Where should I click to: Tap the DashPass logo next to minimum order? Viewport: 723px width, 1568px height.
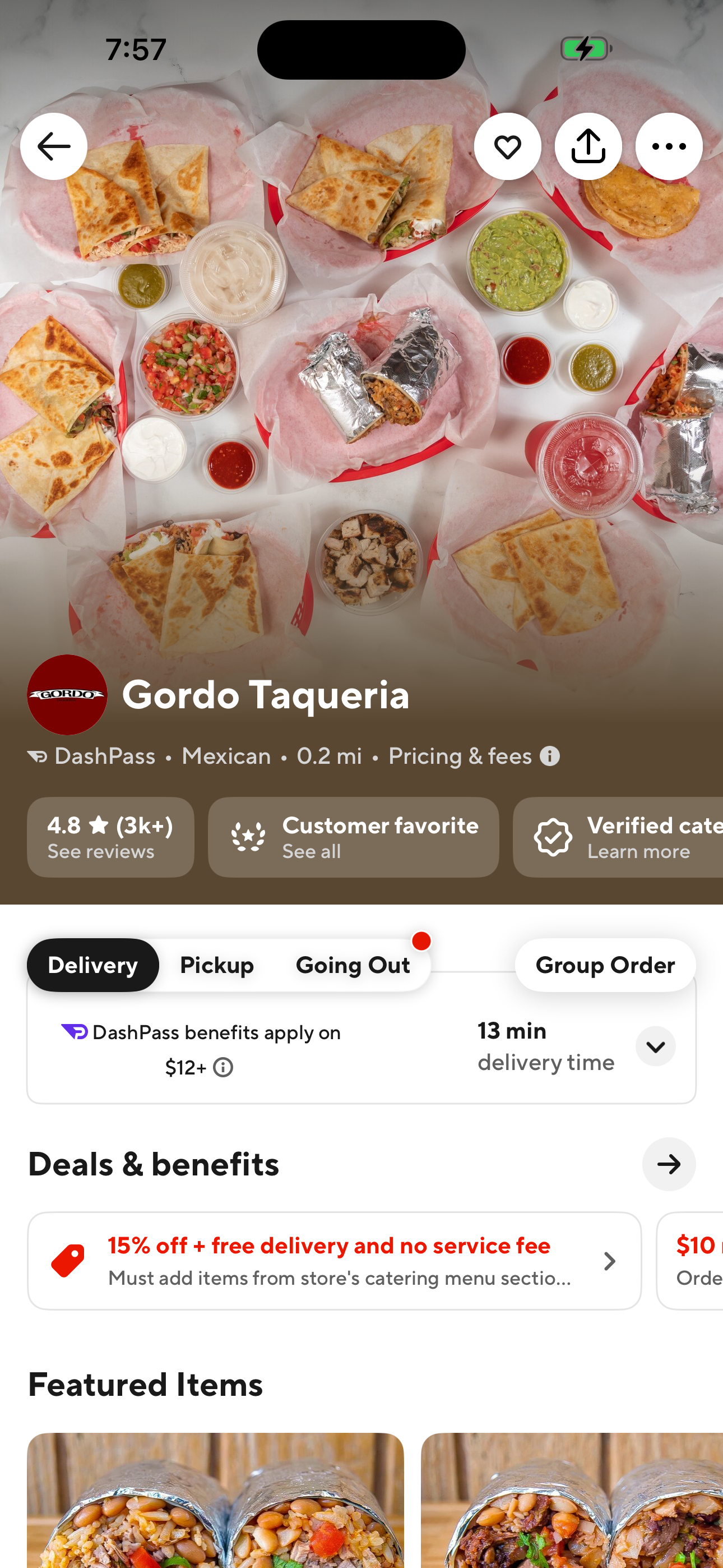coord(74,1032)
